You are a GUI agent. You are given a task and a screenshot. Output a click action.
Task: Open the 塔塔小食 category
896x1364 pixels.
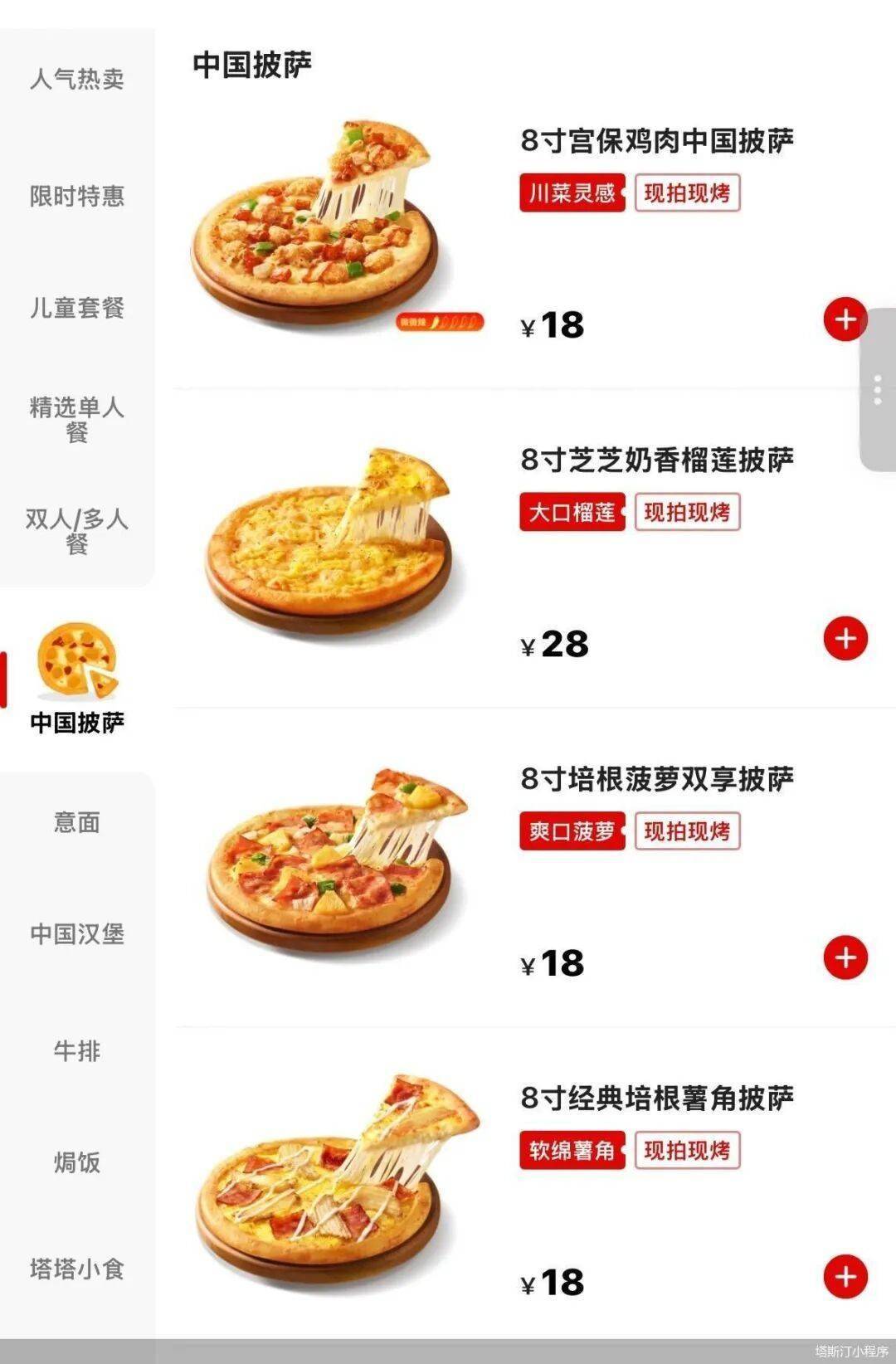click(77, 1269)
